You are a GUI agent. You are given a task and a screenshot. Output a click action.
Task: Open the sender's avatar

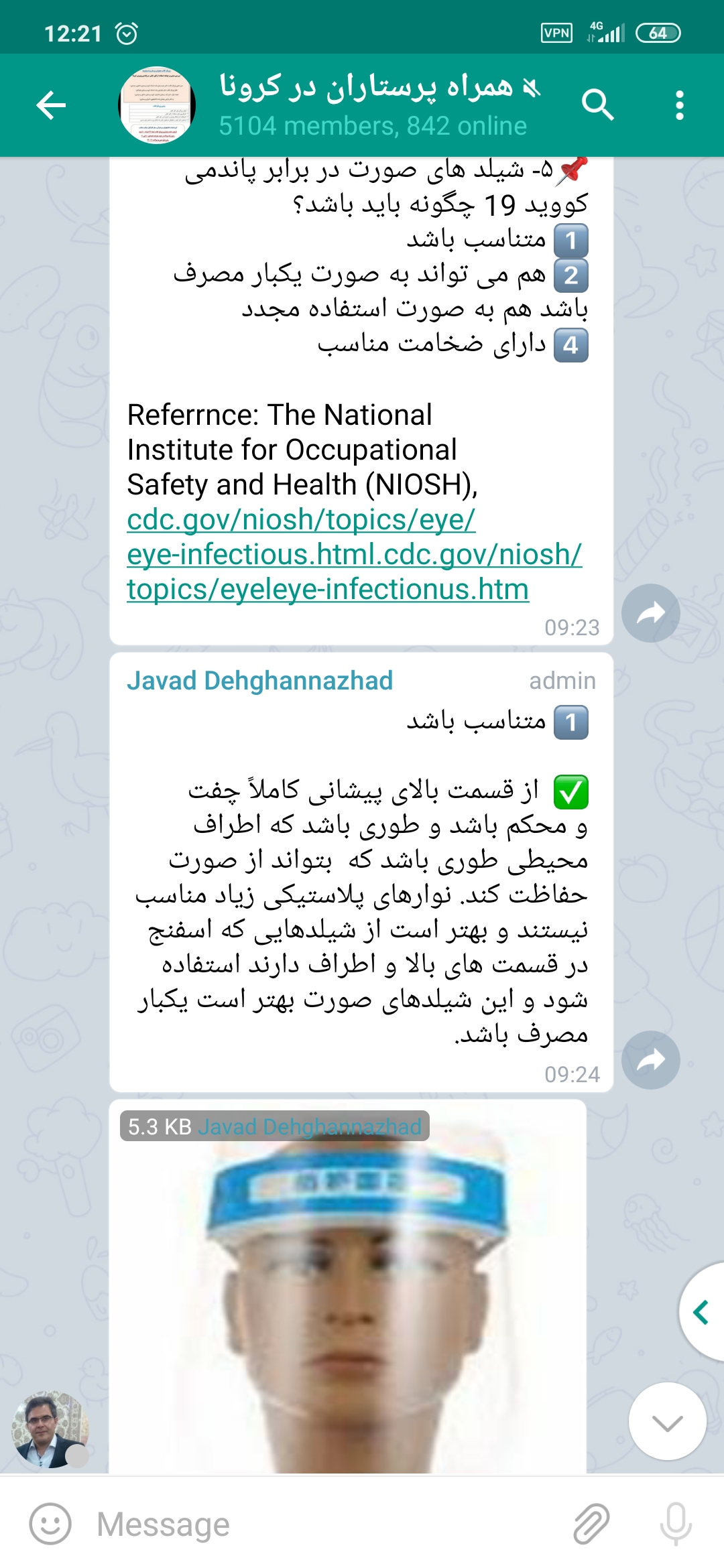(x=50, y=1429)
